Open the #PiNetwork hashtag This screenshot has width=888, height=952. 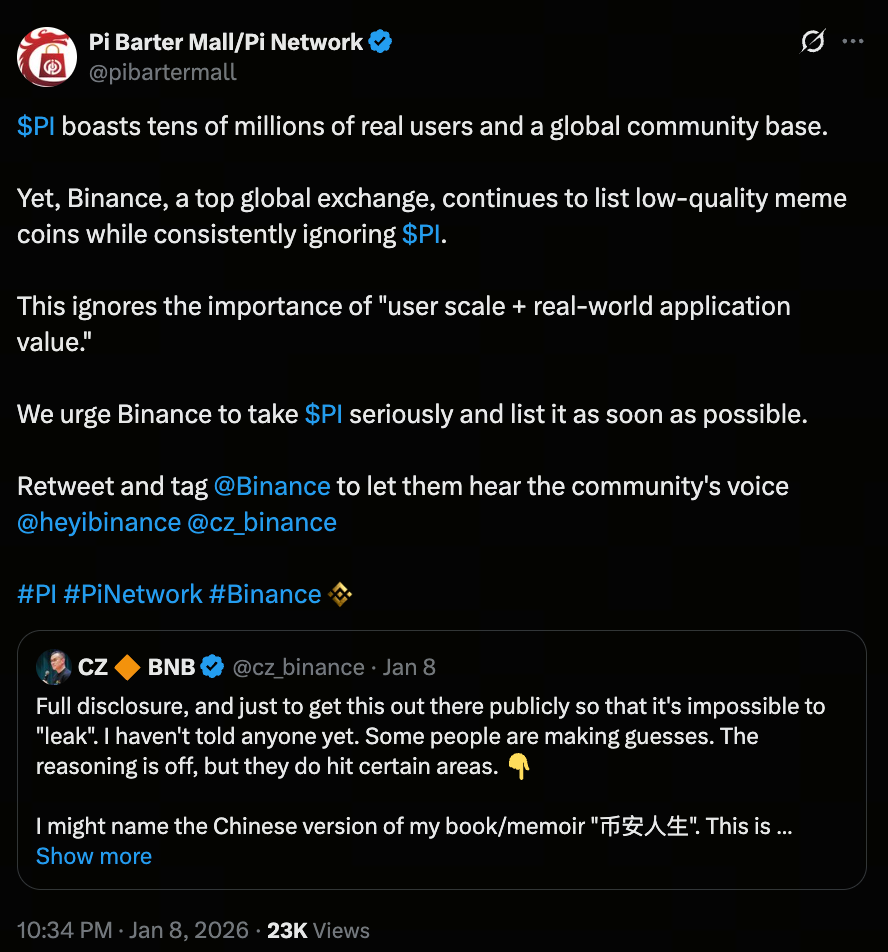(132, 594)
